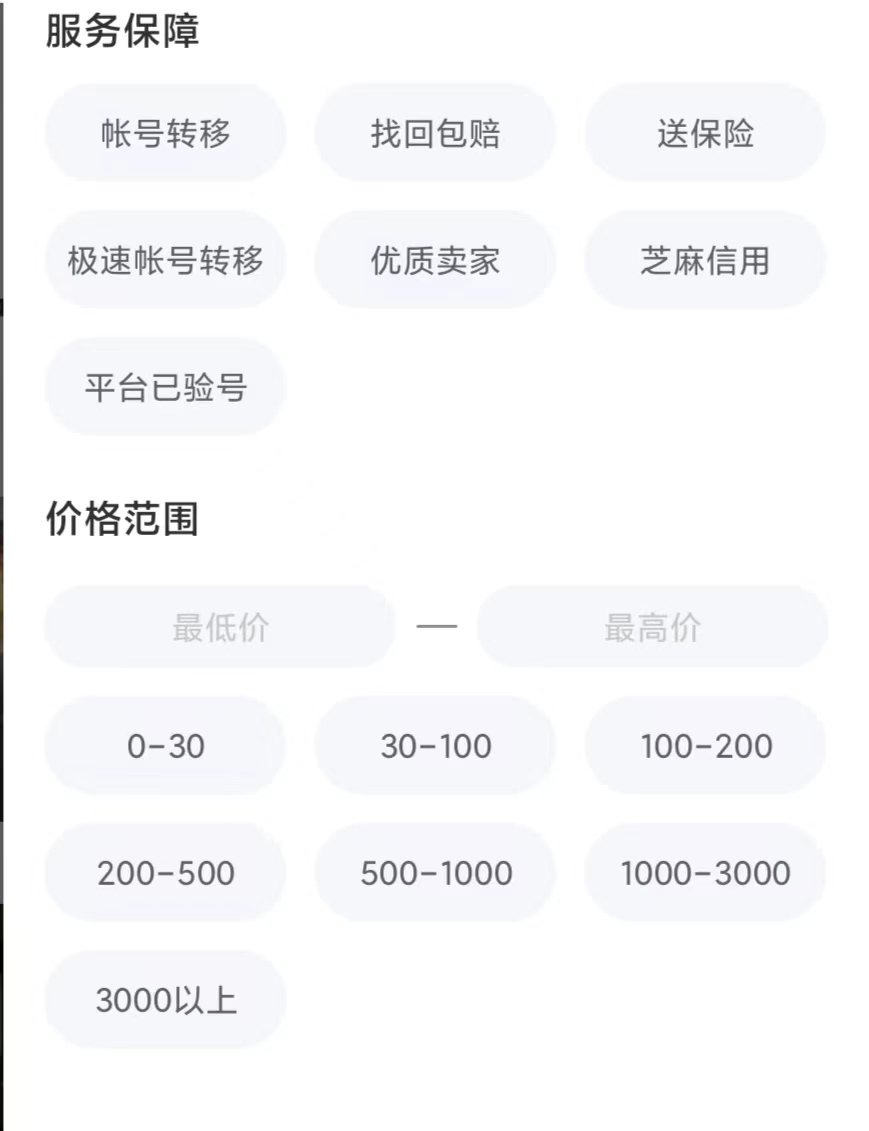
Task: Pick the 平台已验号 chip
Action: [165, 387]
